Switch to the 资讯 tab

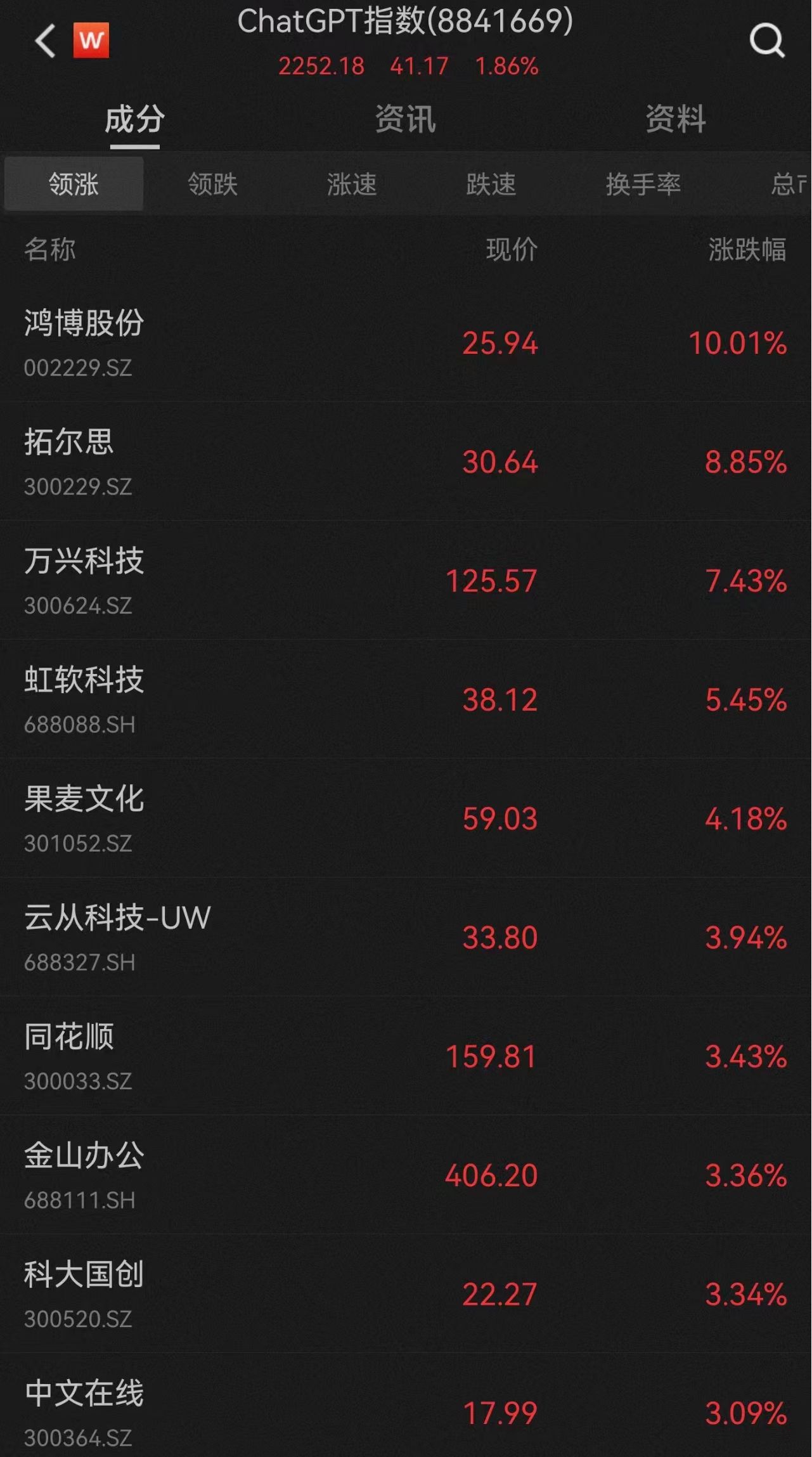(x=405, y=119)
